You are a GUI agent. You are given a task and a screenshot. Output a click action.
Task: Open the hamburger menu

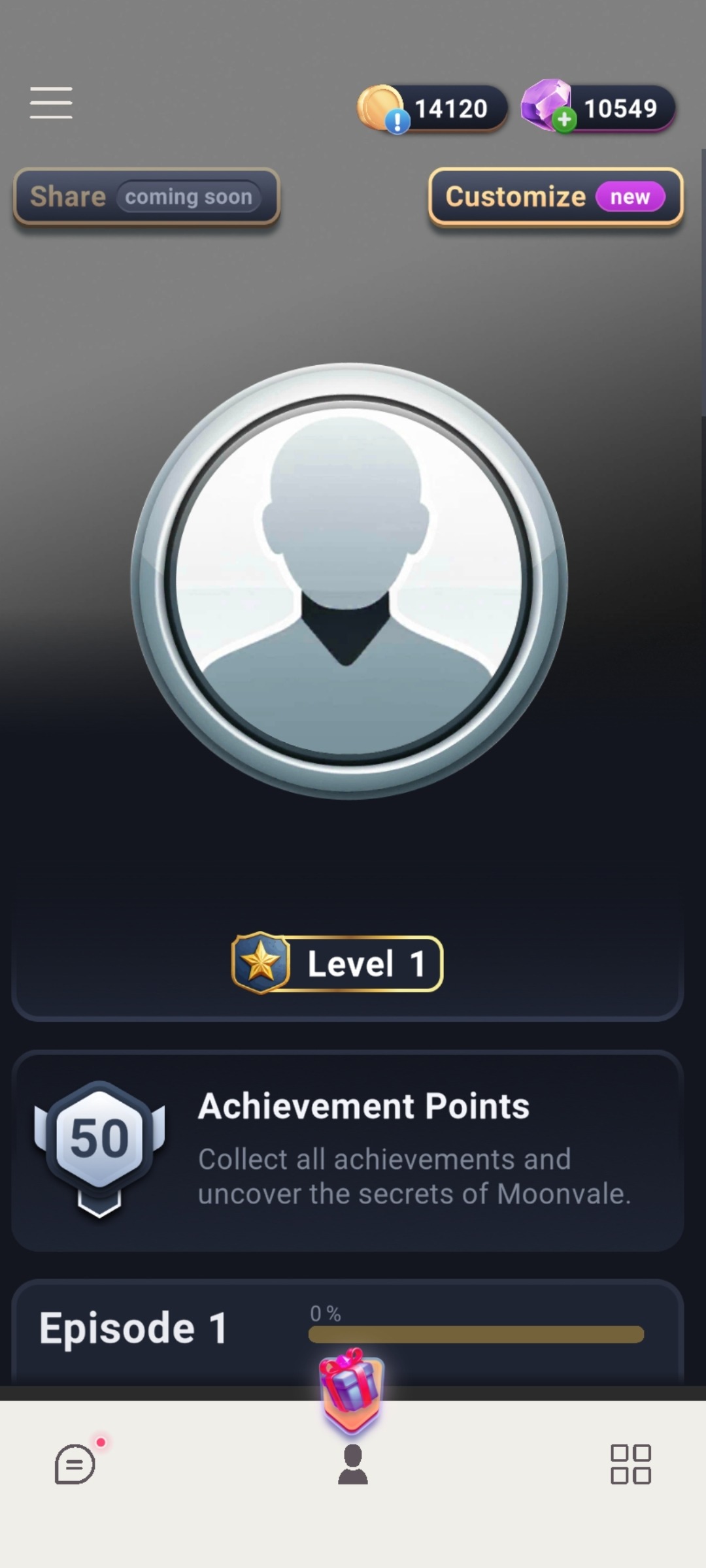click(x=51, y=103)
